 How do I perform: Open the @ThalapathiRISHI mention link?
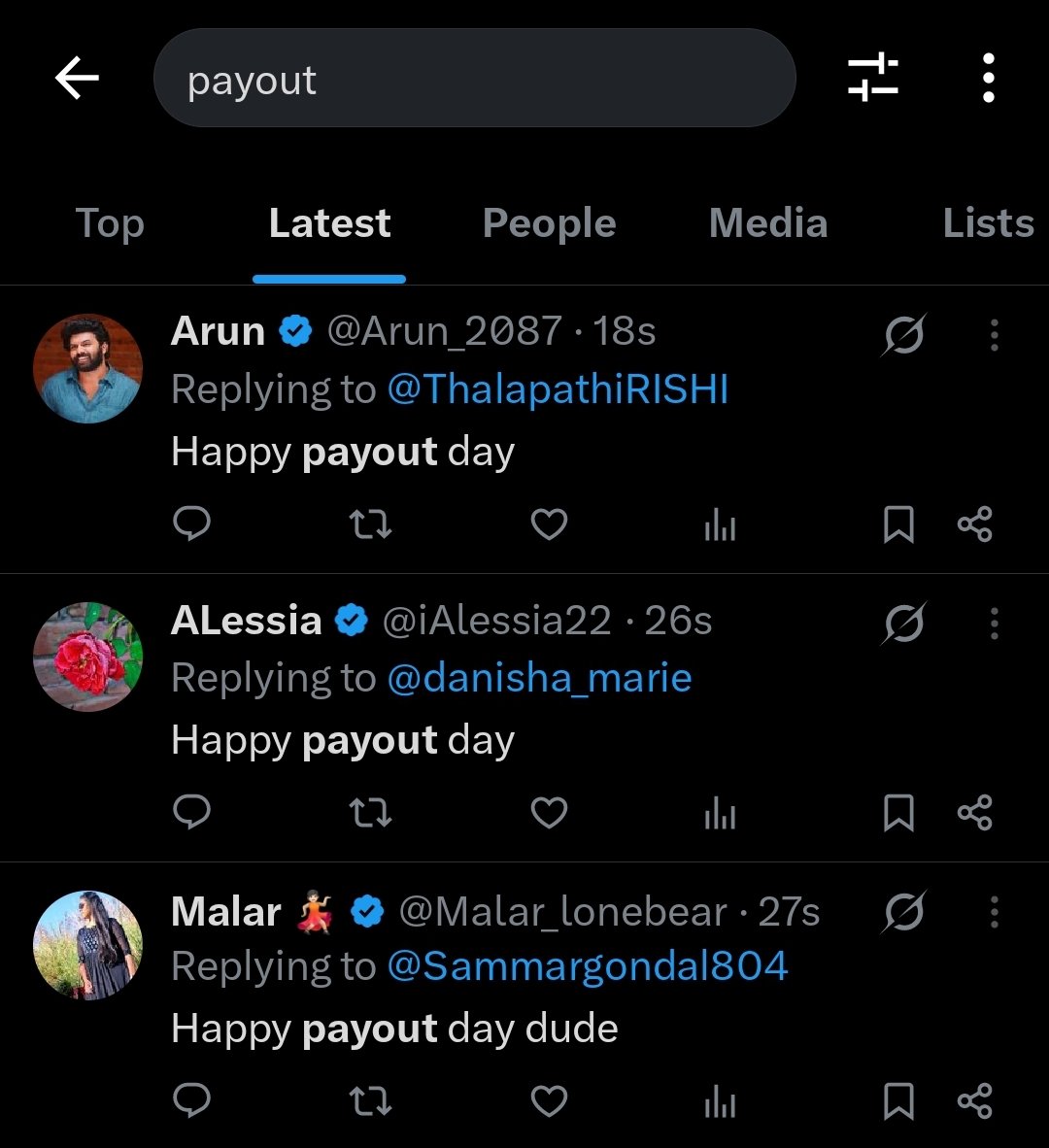(x=558, y=389)
